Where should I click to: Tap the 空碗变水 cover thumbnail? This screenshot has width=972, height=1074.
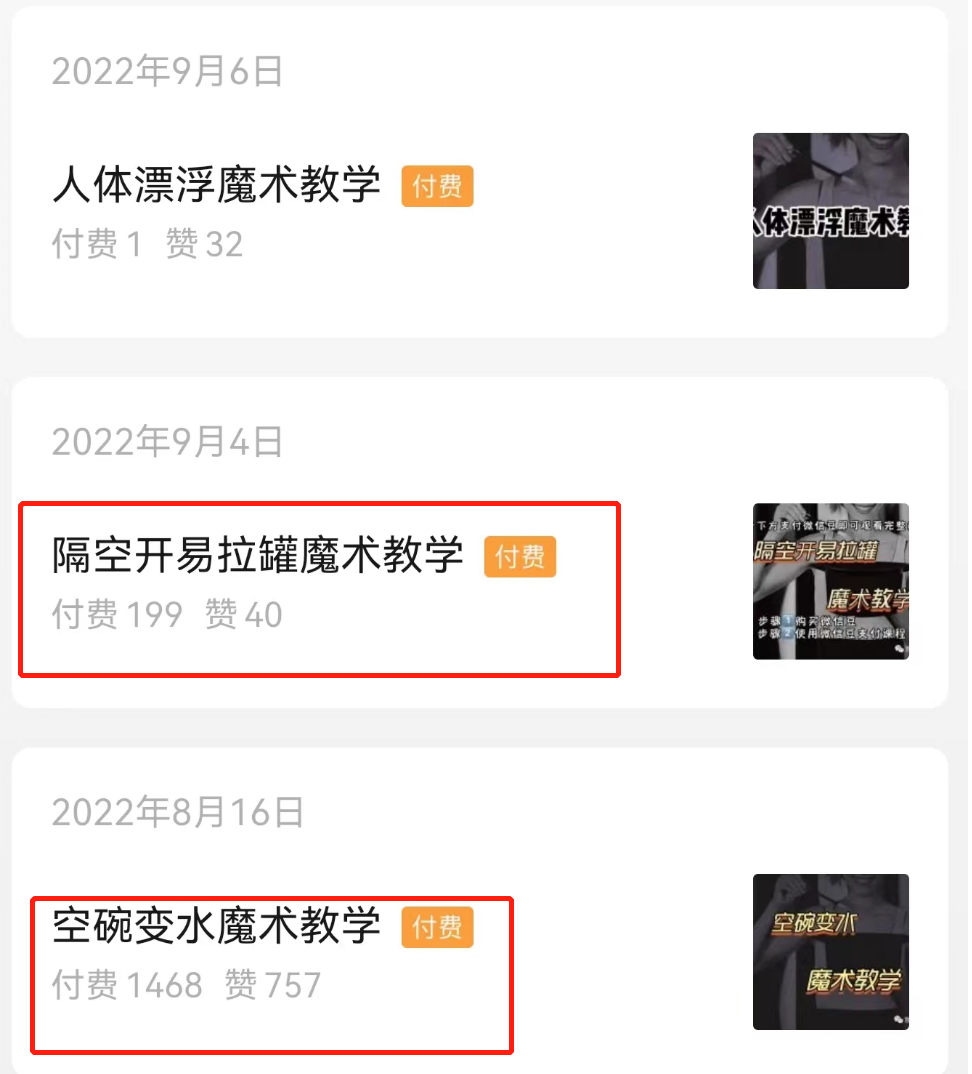(x=830, y=951)
